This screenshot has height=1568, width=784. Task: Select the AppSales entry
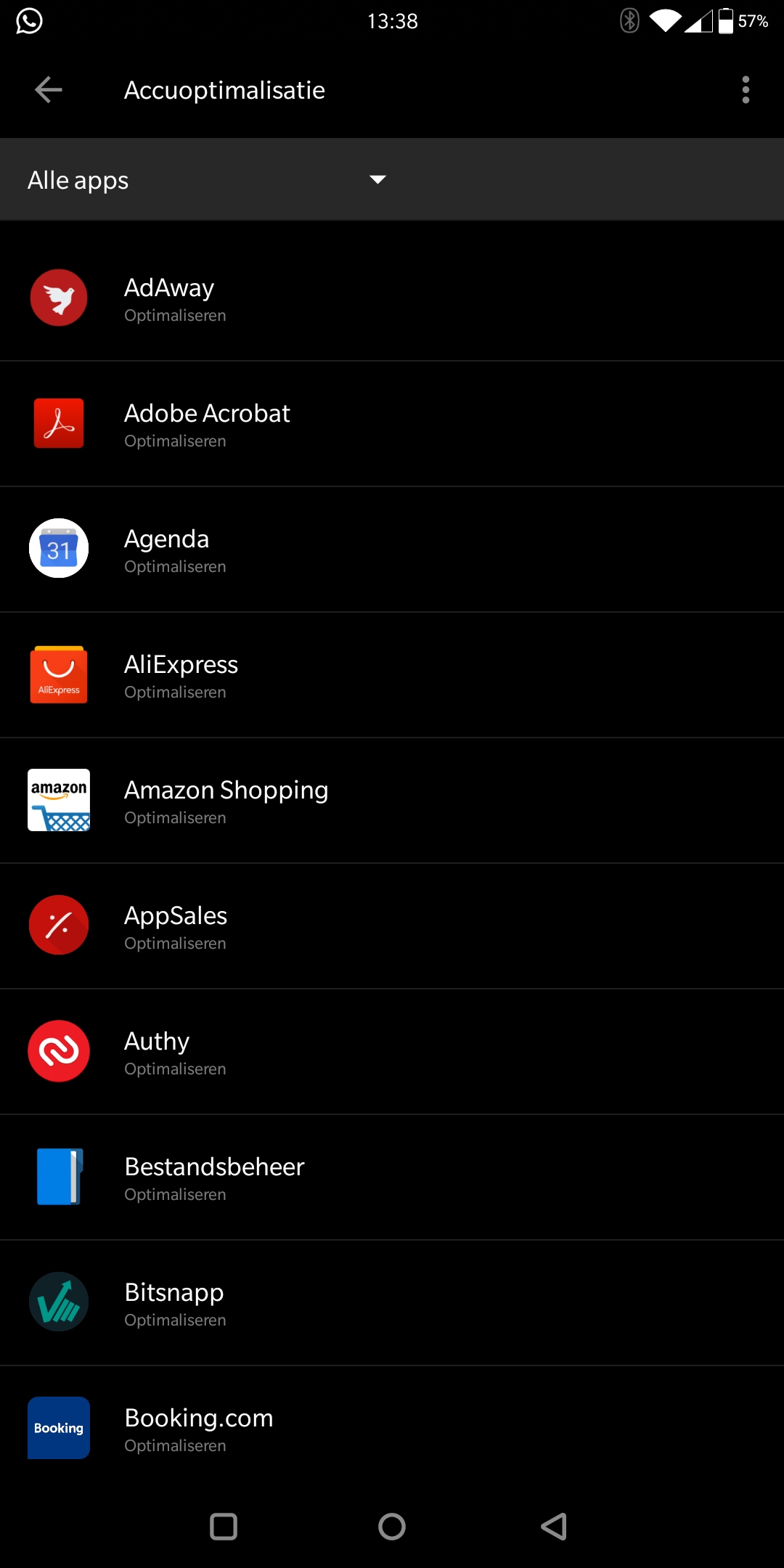click(392, 926)
